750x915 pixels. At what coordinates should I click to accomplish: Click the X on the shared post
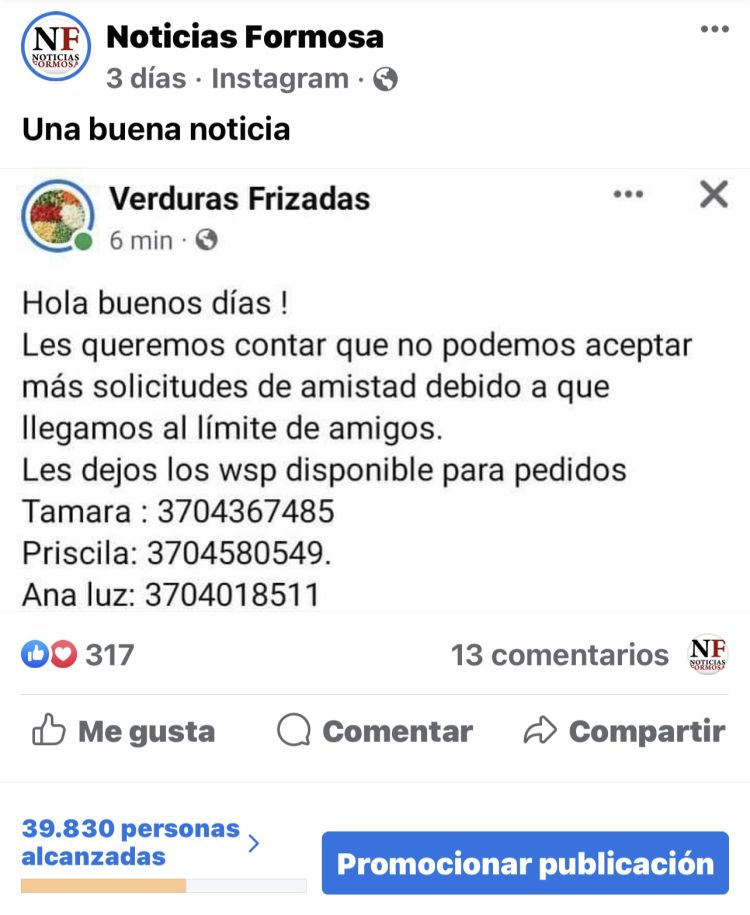712,194
